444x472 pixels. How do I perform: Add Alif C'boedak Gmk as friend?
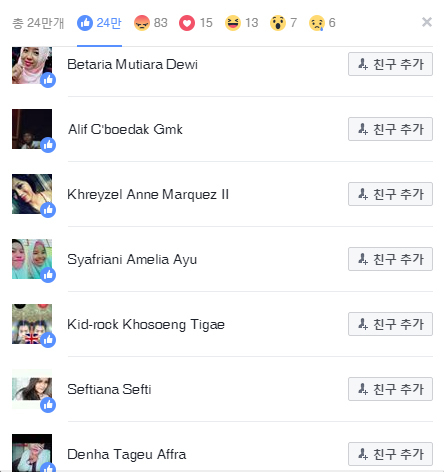pyautogui.click(x=390, y=129)
